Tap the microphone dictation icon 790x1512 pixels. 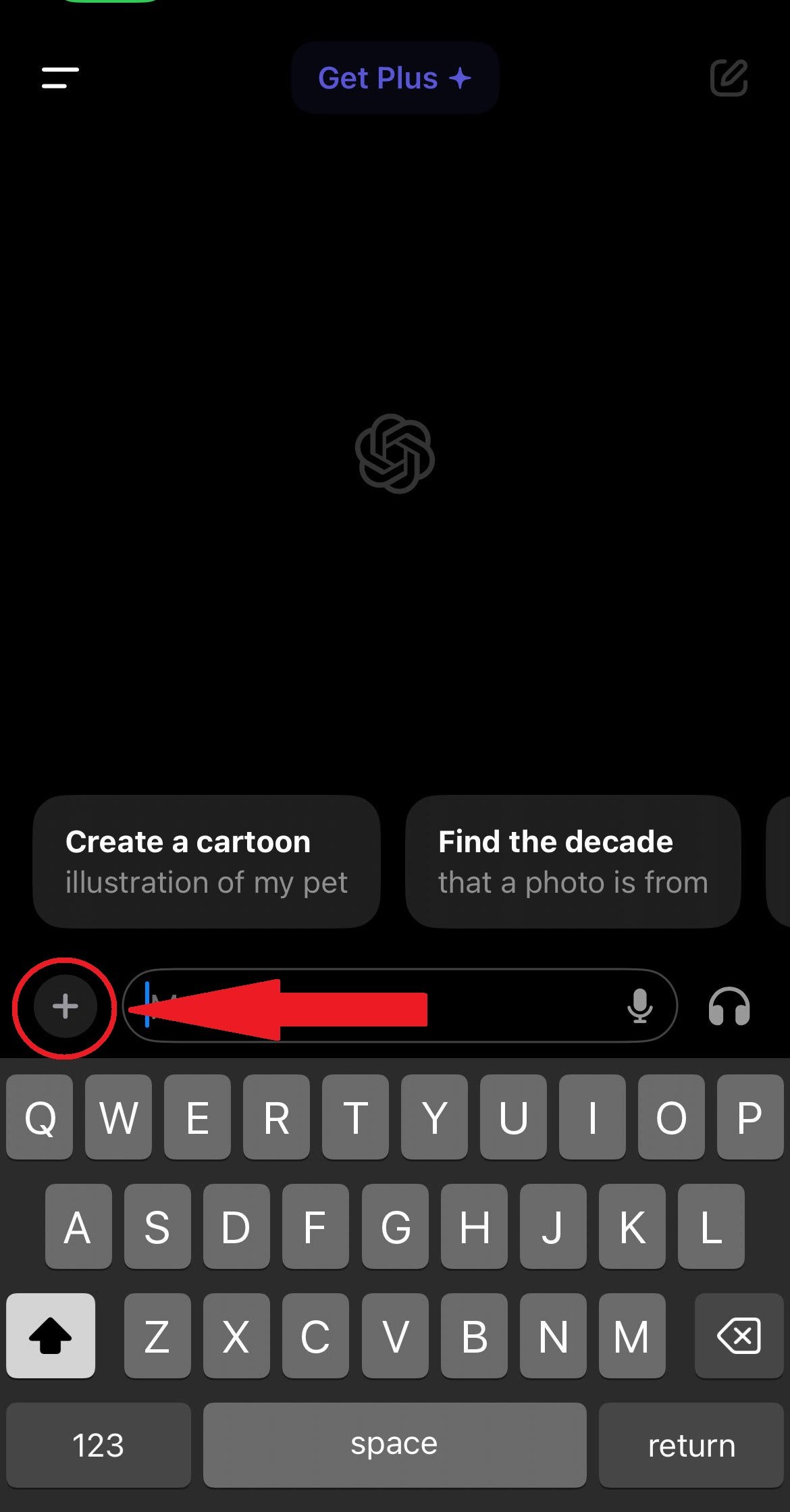pos(639,1006)
